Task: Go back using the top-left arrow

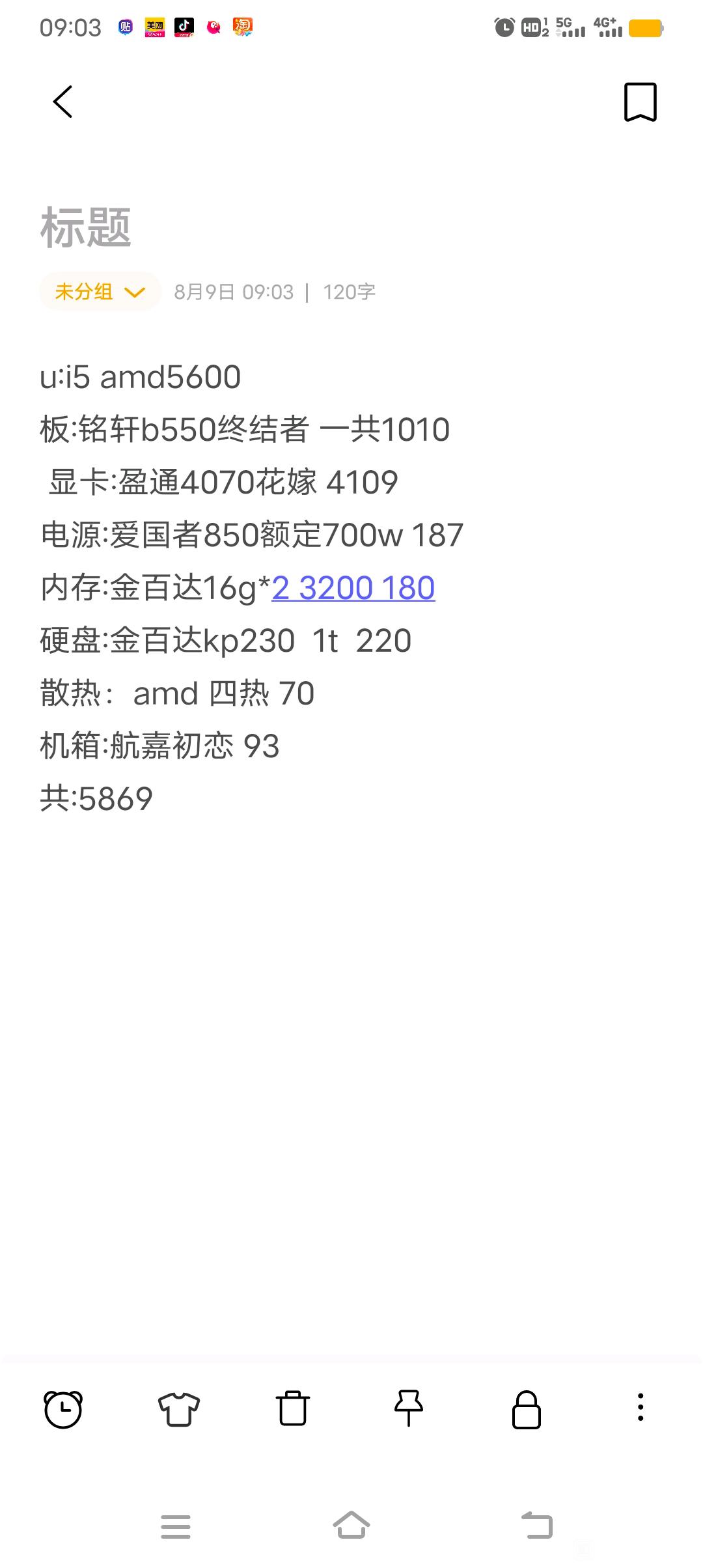Action: tap(62, 102)
